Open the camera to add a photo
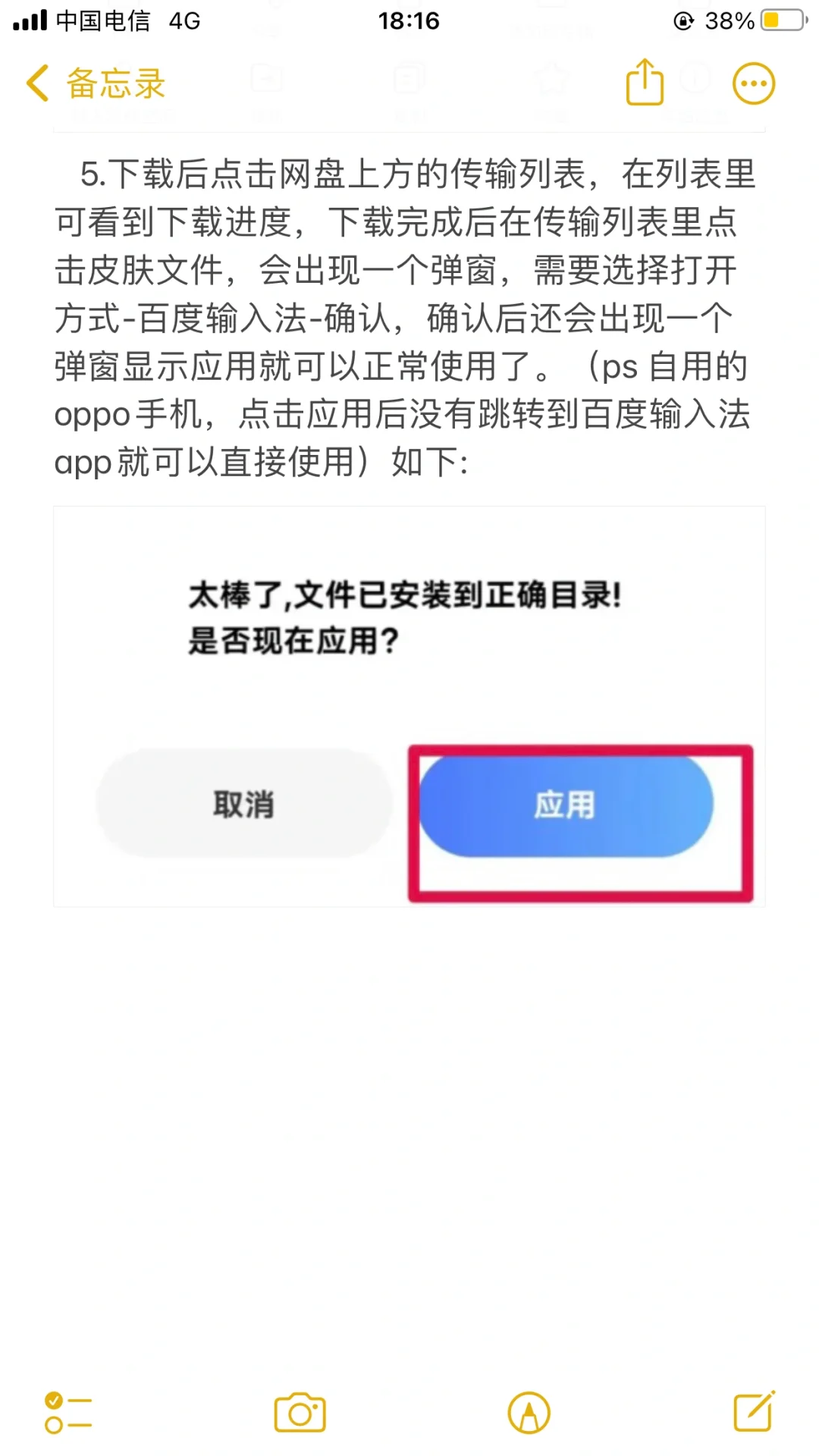 [x=297, y=1412]
